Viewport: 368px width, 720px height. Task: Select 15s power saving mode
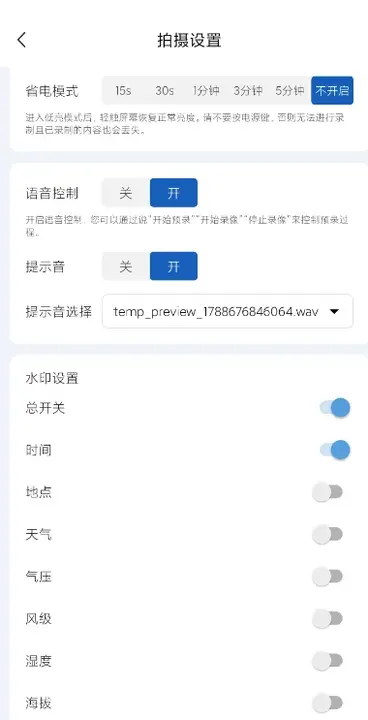pos(123,90)
